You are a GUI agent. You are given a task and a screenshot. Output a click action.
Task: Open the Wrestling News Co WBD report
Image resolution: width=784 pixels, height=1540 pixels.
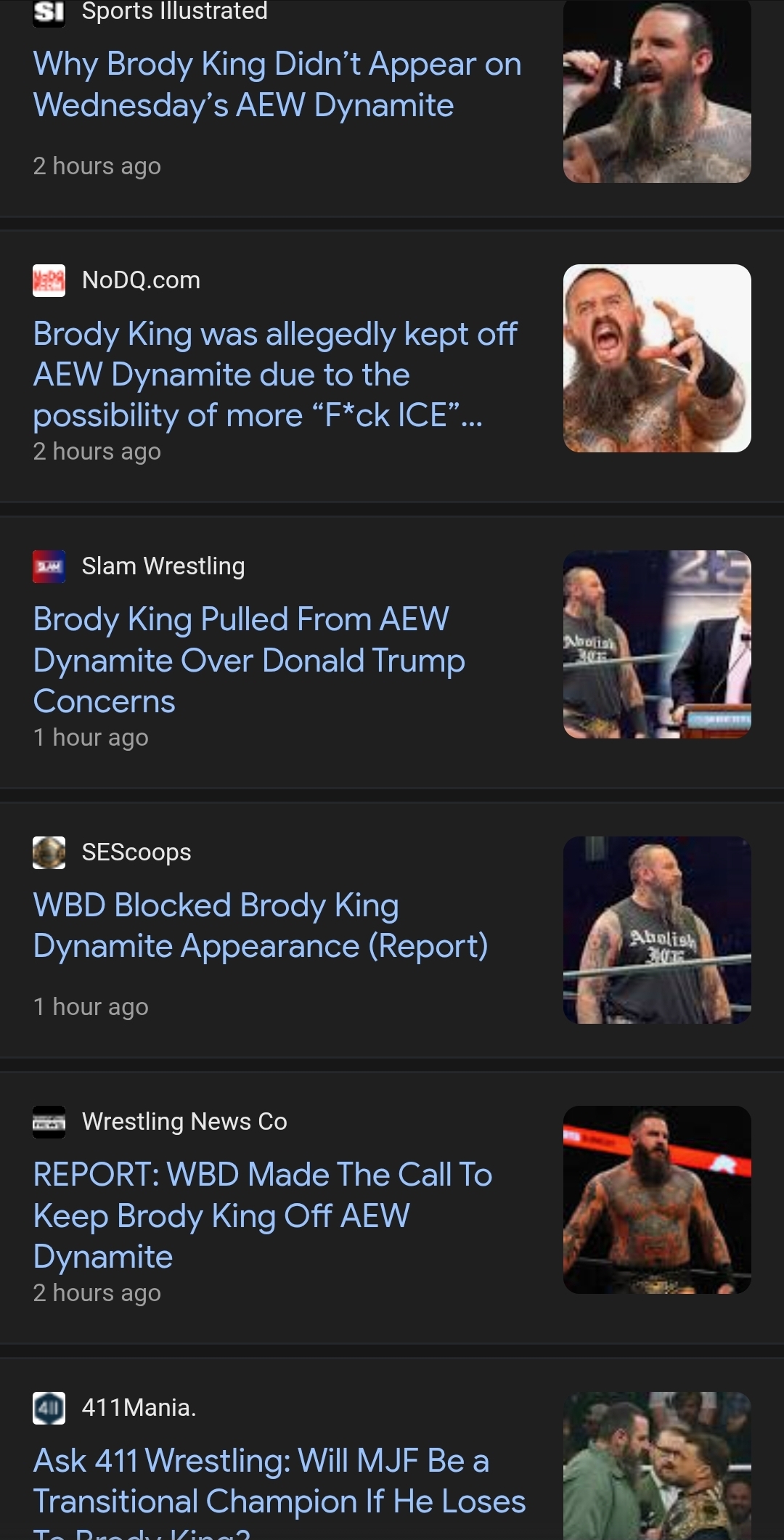click(x=263, y=1215)
